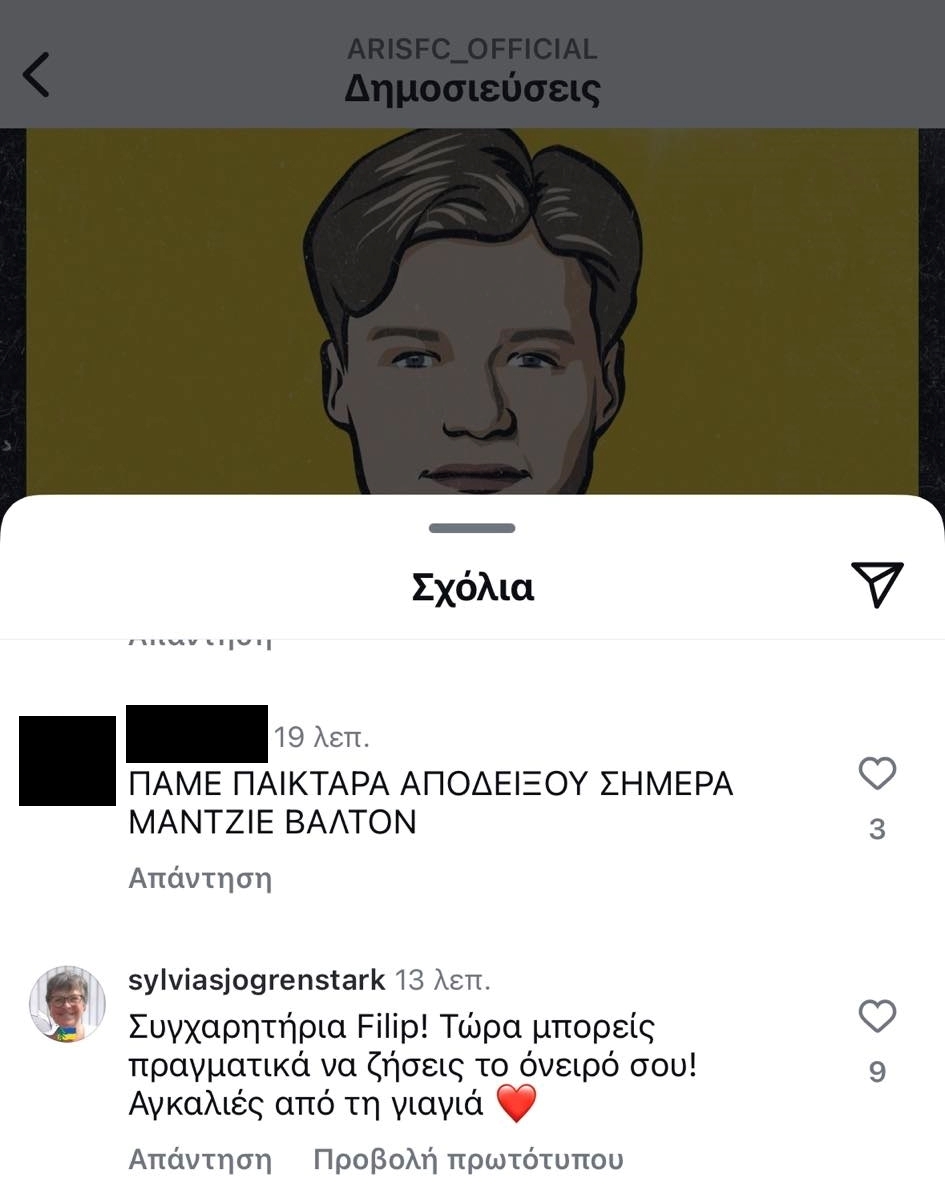Like the ΠΑΜΕ ΠΑΙΚΤΑΡΑ comment

[x=877, y=774]
